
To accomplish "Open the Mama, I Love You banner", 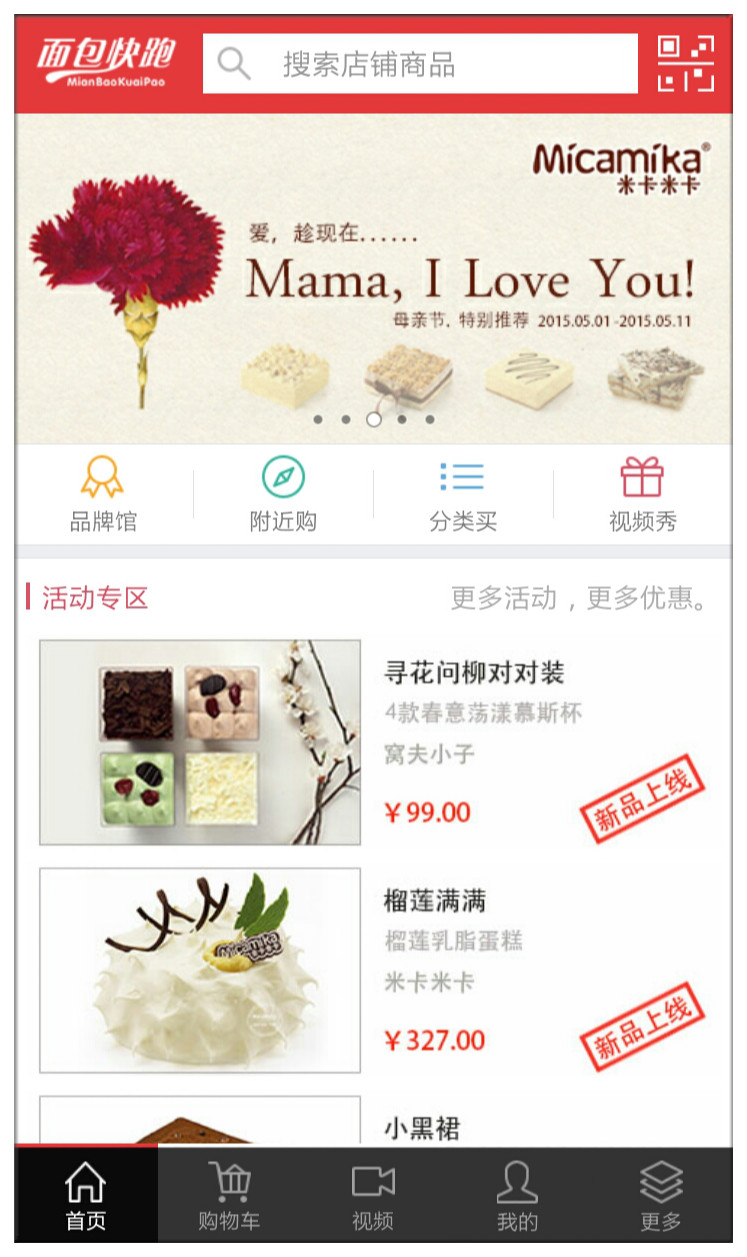I will click(373, 278).
